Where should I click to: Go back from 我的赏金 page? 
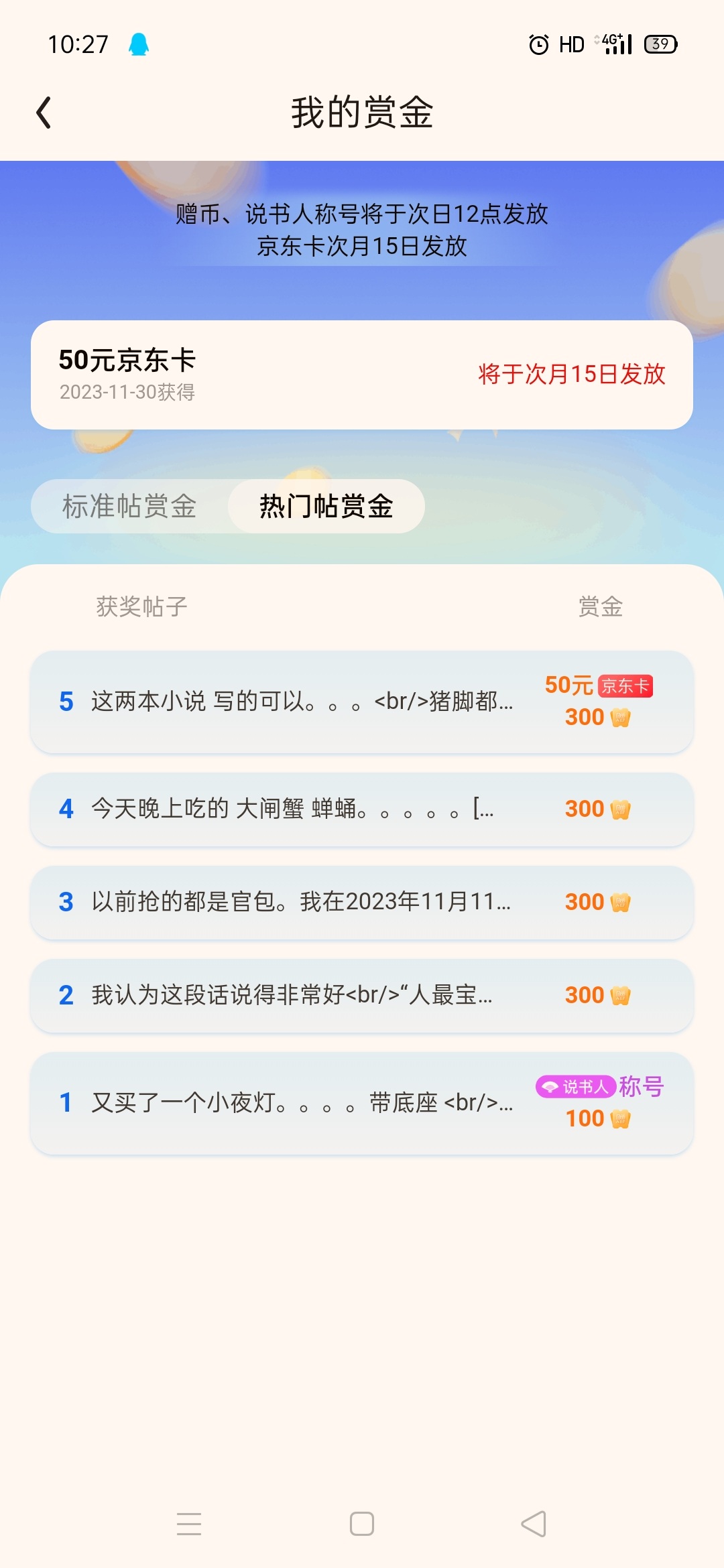(x=44, y=112)
